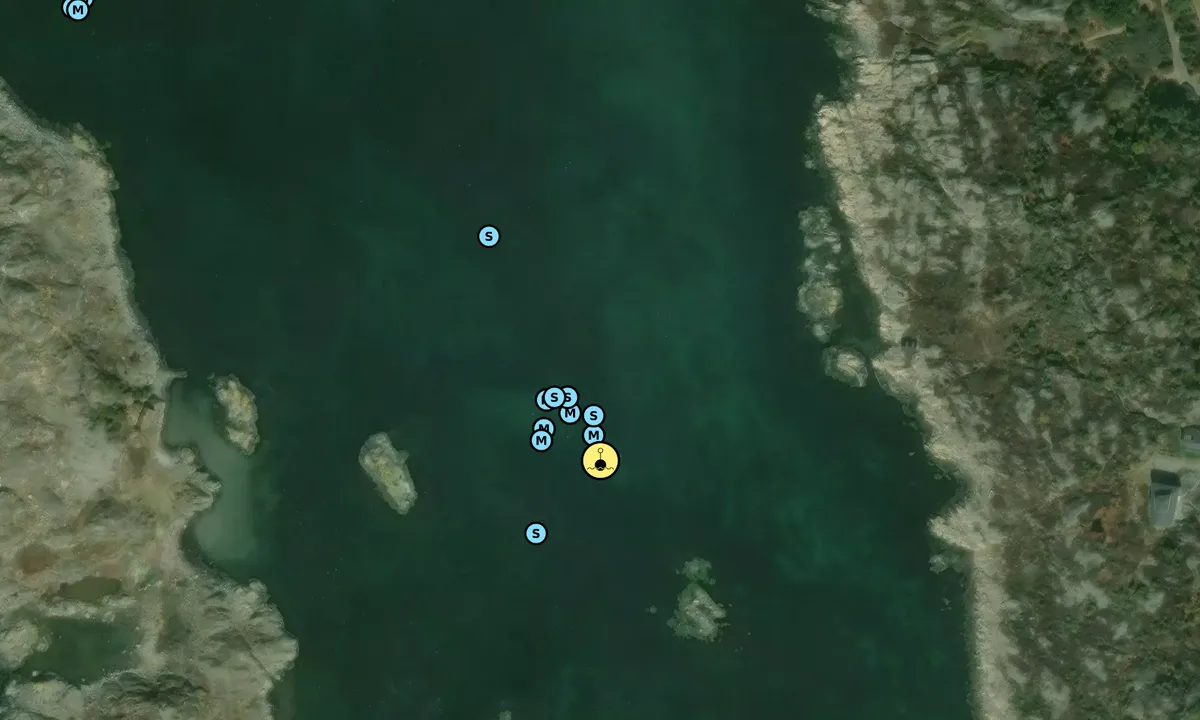Tap the S marker below the yellow buoy
This screenshot has height=720, width=1200.
tap(536, 533)
